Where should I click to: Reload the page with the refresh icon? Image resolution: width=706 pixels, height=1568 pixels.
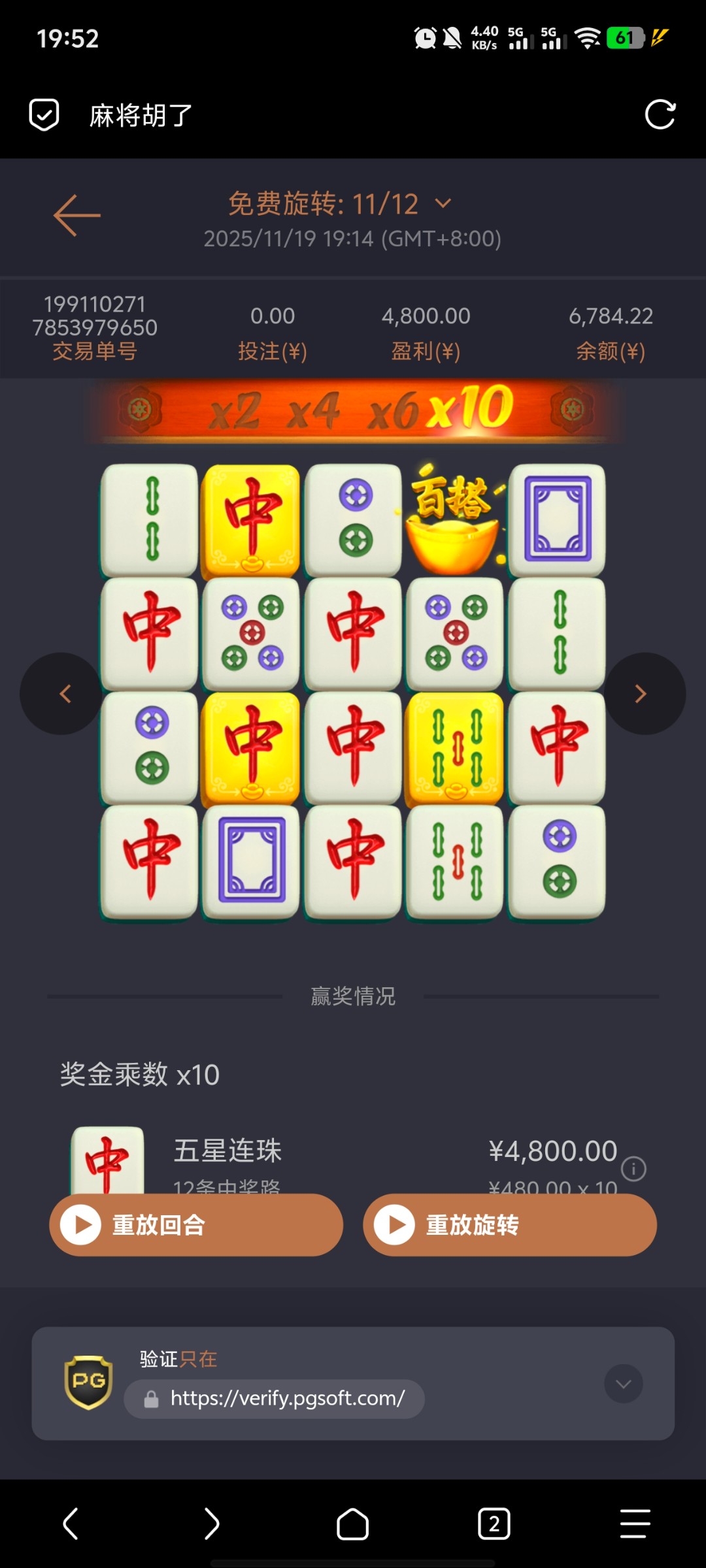(660, 115)
